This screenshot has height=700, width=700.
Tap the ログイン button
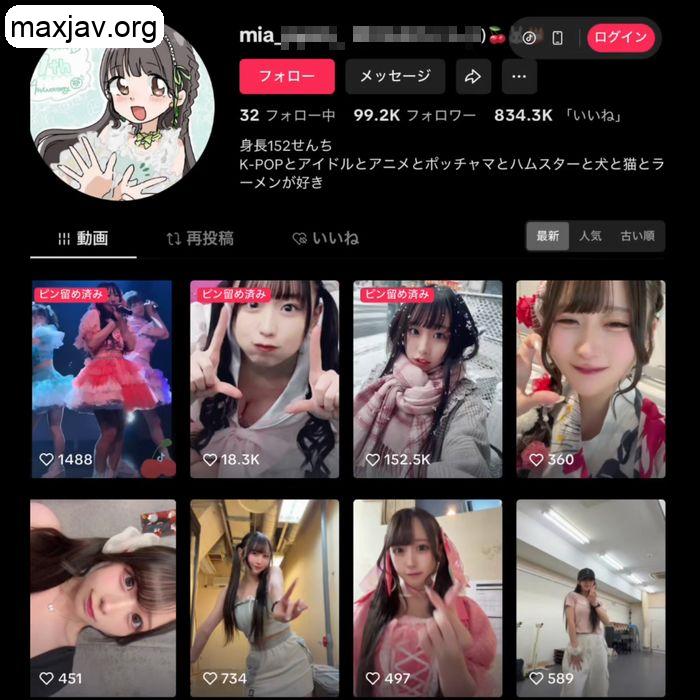tap(620, 38)
